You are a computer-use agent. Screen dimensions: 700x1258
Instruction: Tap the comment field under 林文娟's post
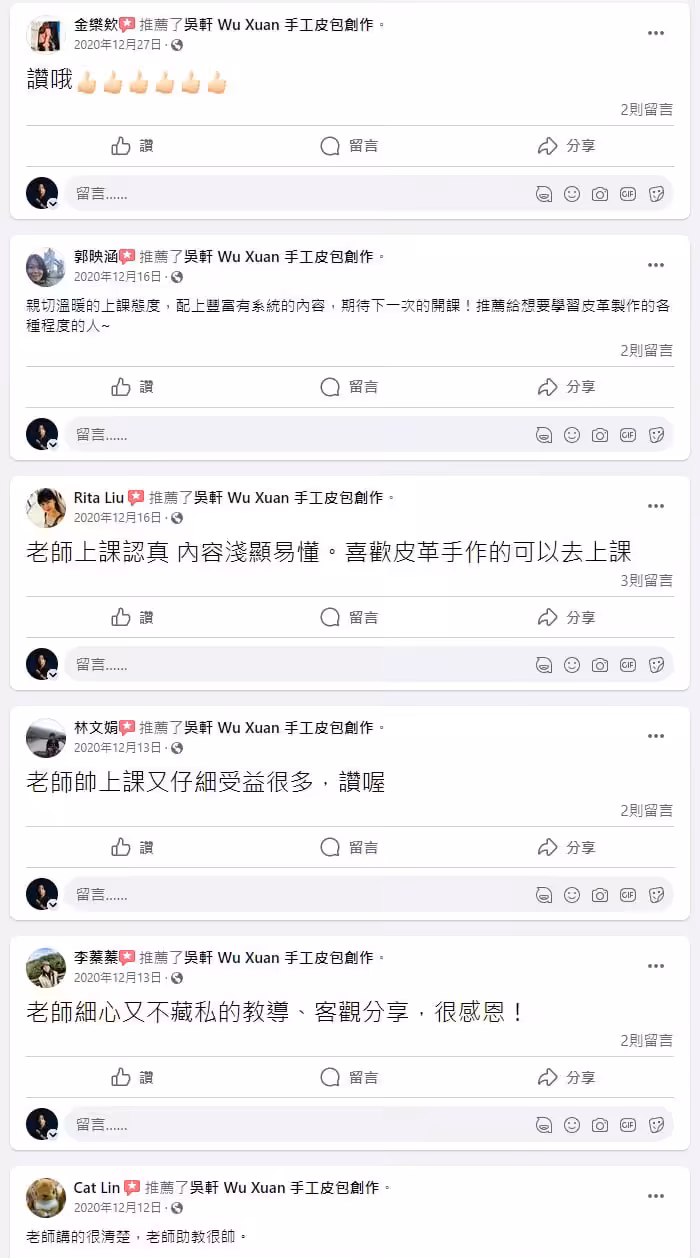[x=290, y=894]
